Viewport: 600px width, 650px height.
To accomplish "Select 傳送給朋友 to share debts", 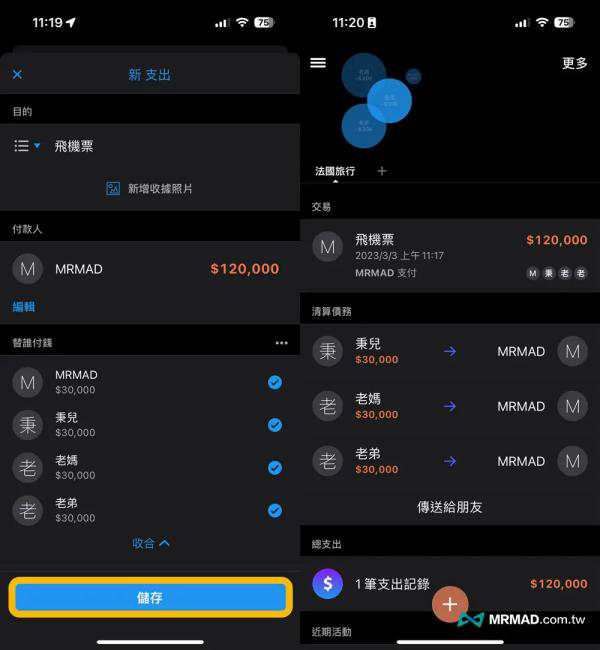I will [450, 507].
